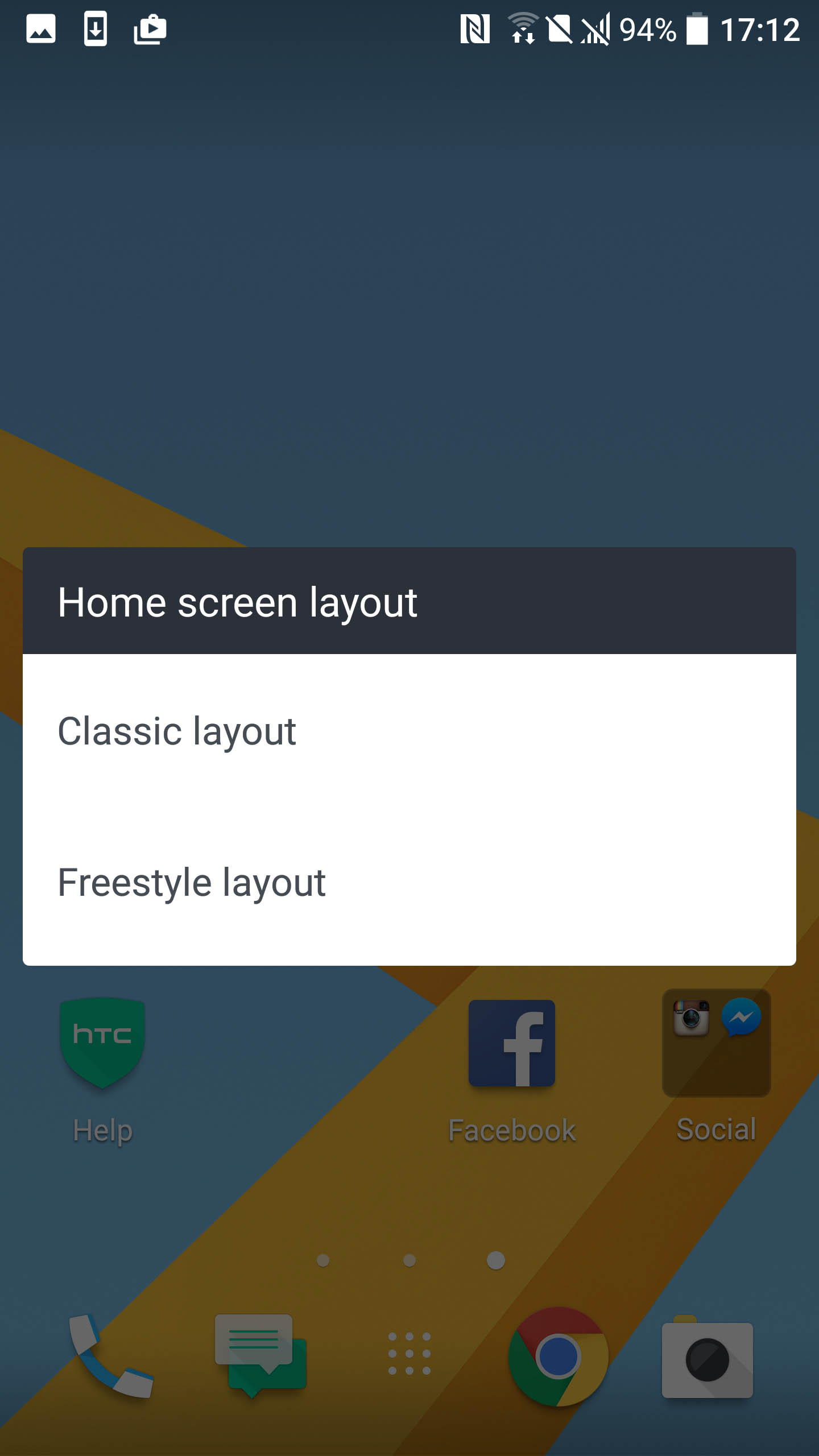Choose Freestyle layout option
The height and width of the screenshot is (1456, 819).
point(409,883)
